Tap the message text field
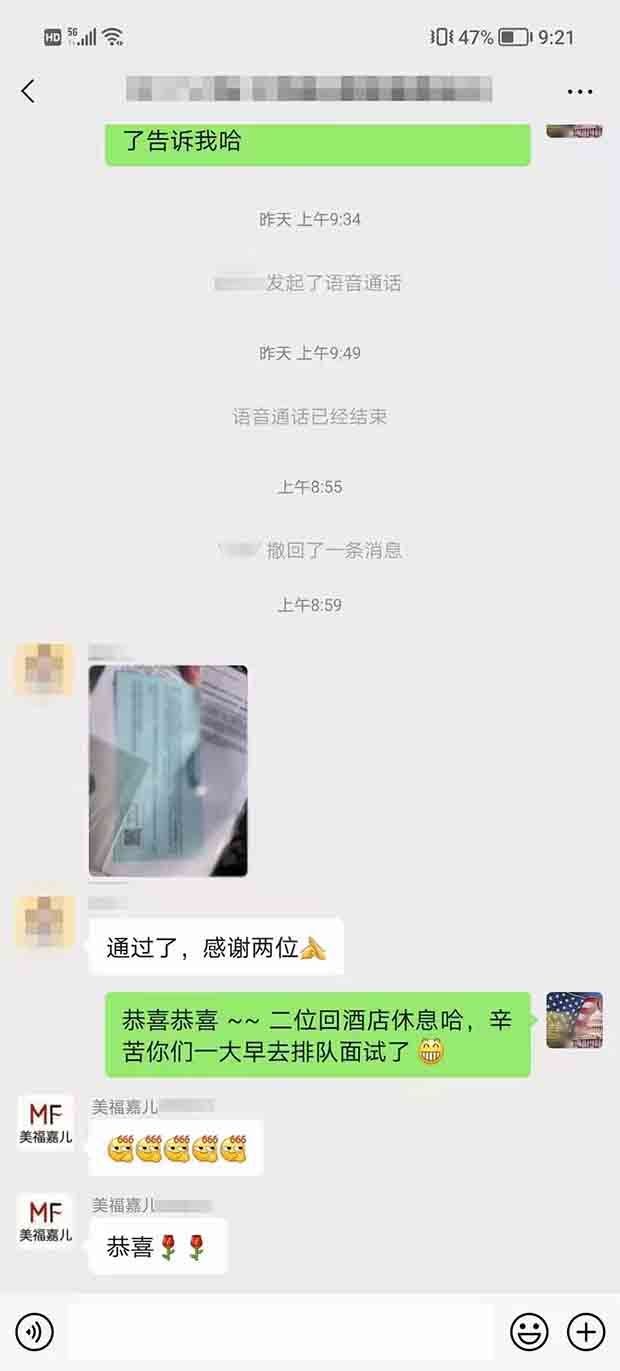This screenshot has height=1371, width=620. tap(280, 1331)
